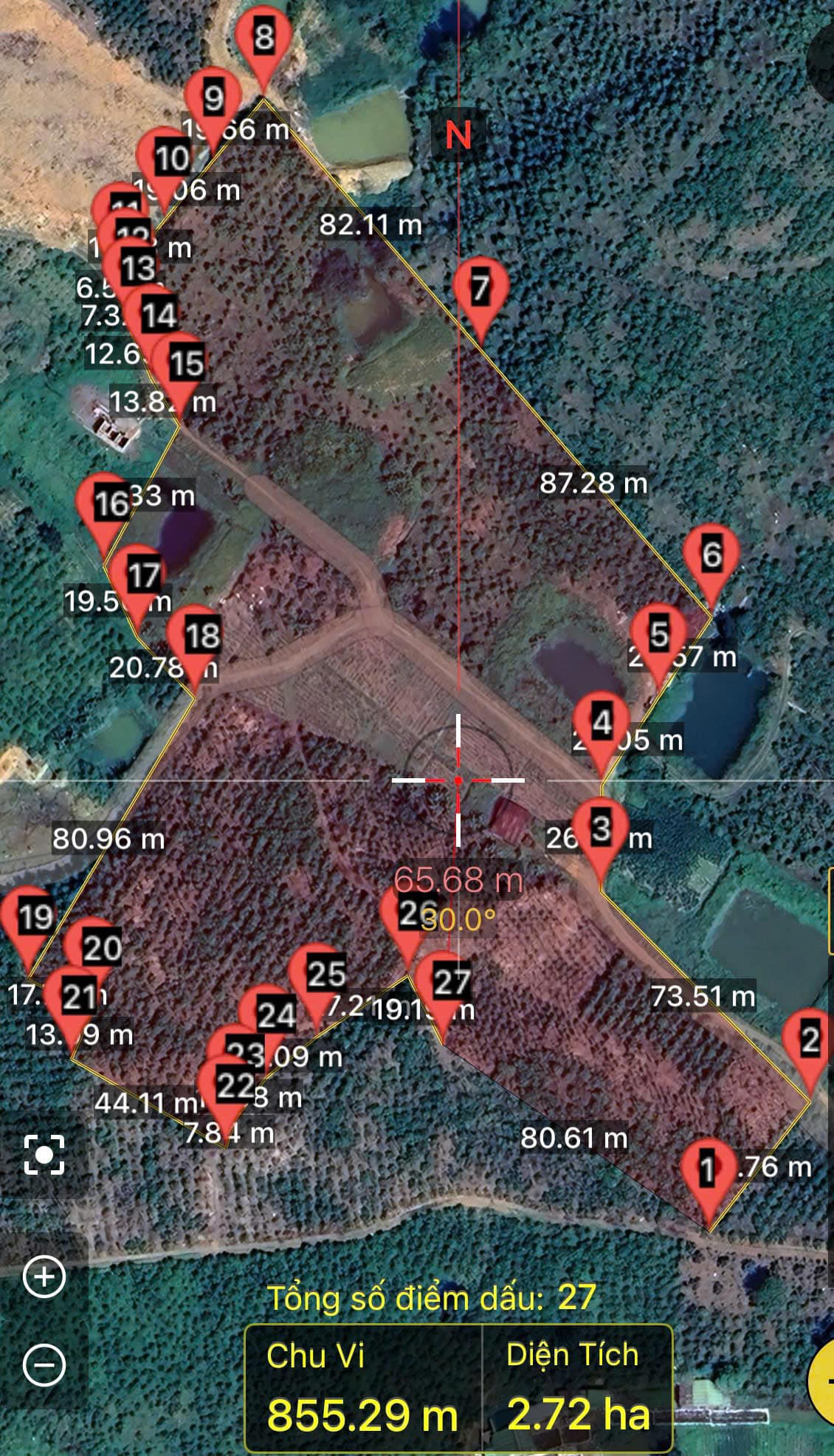Select map marker number 2
834x1456 pixels.
pyautogui.click(x=810, y=1041)
